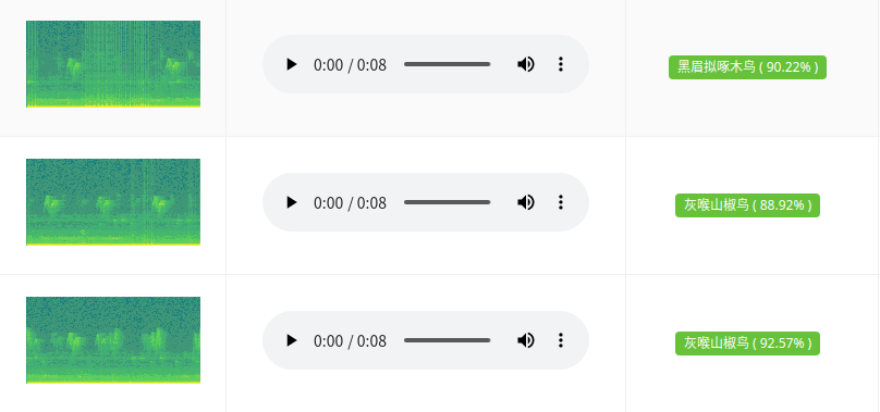Seek in the 黑眉拟啄木鸟 (90.22%) audio progress bar
The width and height of the screenshot is (880, 412).
[447, 64]
